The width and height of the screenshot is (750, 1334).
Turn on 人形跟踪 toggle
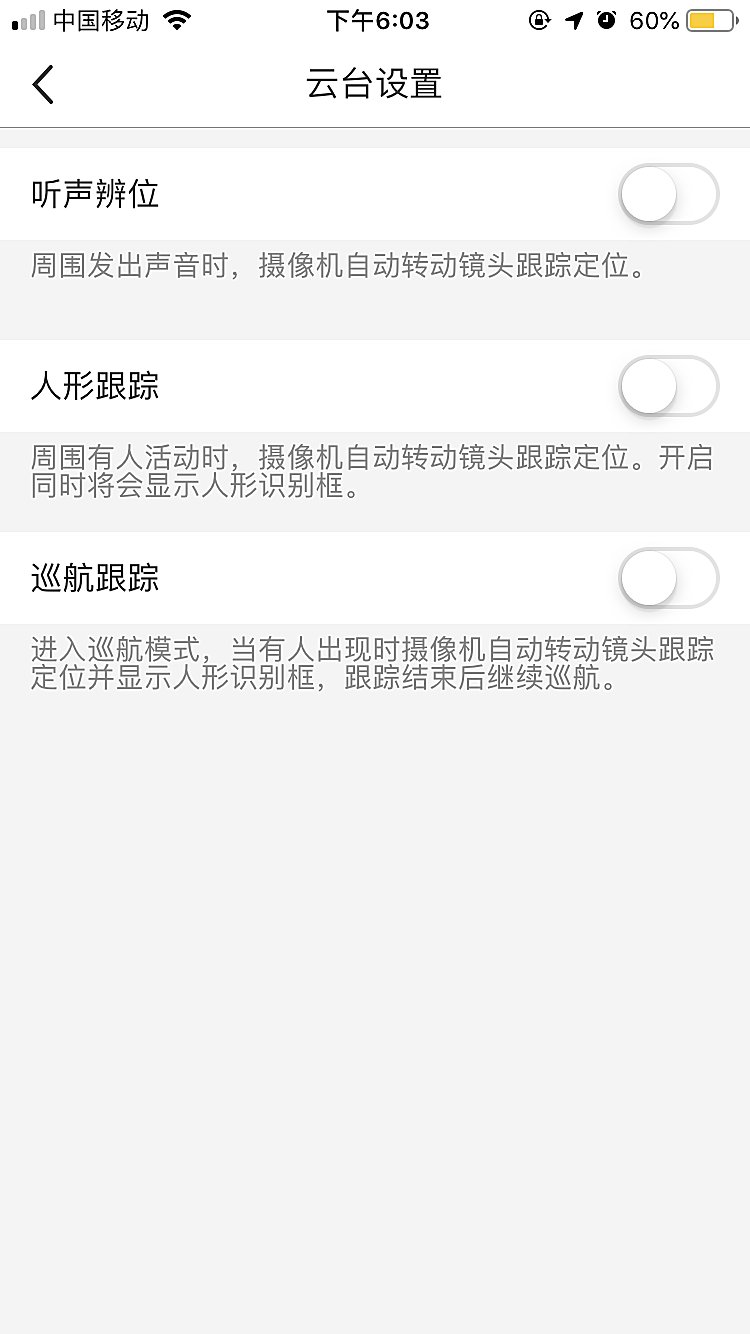(x=668, y=386)
